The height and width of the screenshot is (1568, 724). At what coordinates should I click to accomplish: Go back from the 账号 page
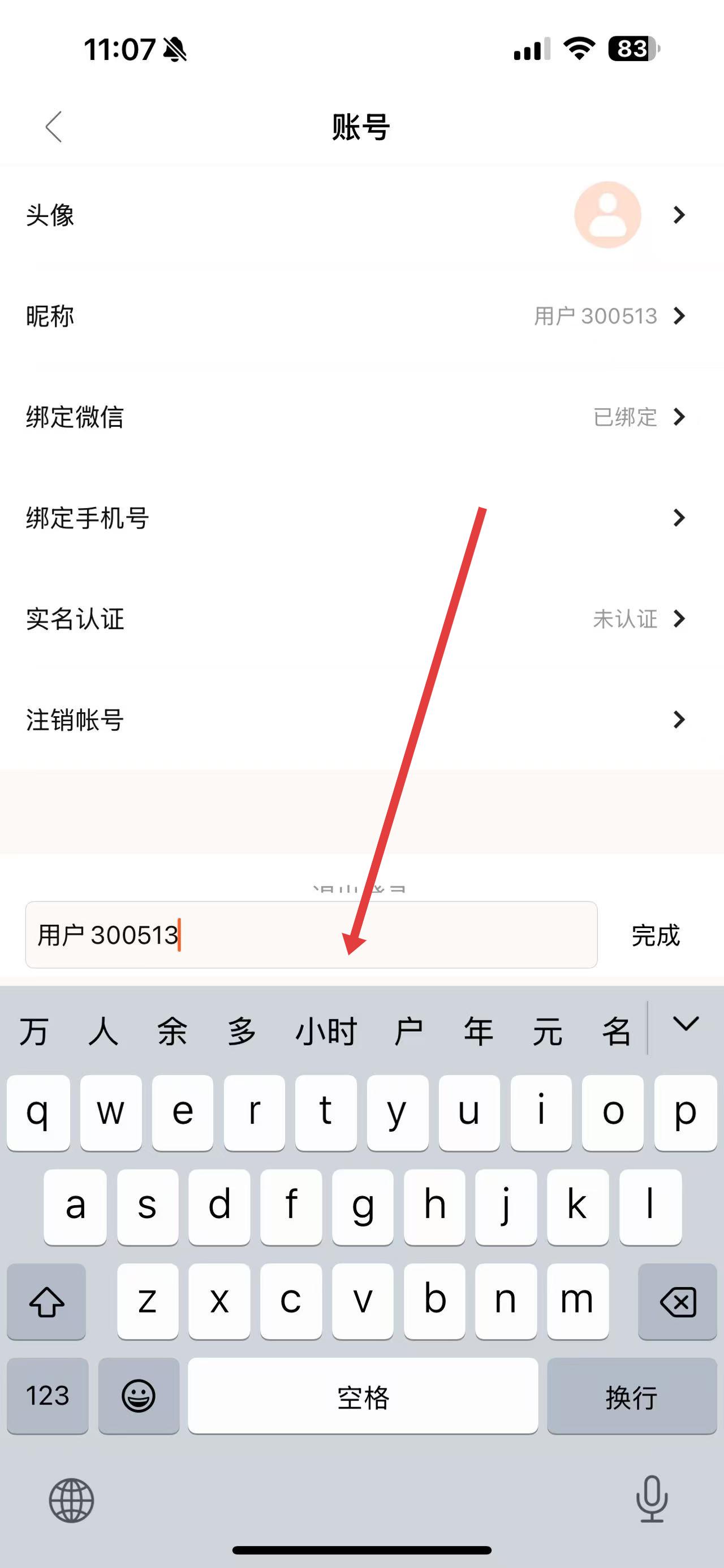pyautogui.click(x=54, y=127)
